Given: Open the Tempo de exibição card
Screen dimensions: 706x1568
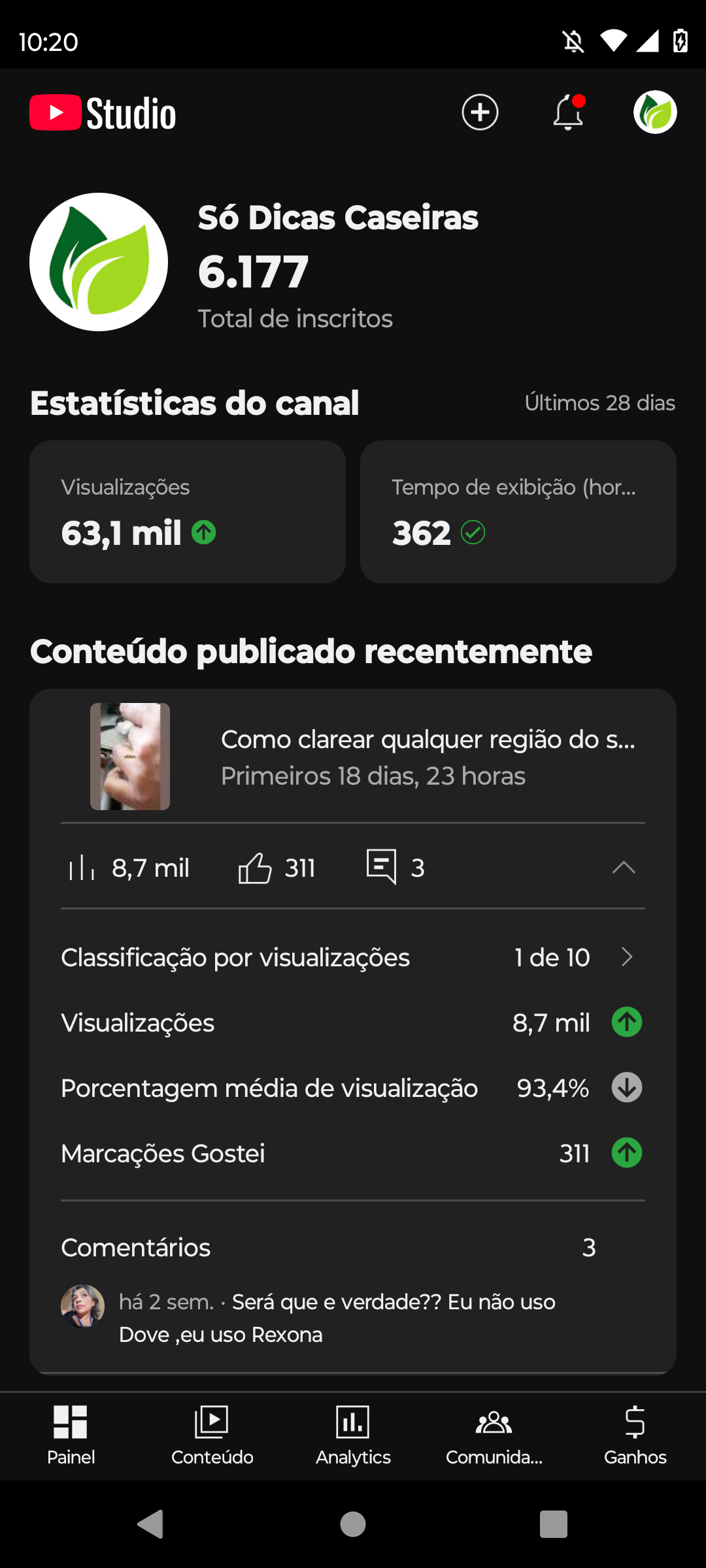Looking at the screenshot, I should (x=518, y=512).
